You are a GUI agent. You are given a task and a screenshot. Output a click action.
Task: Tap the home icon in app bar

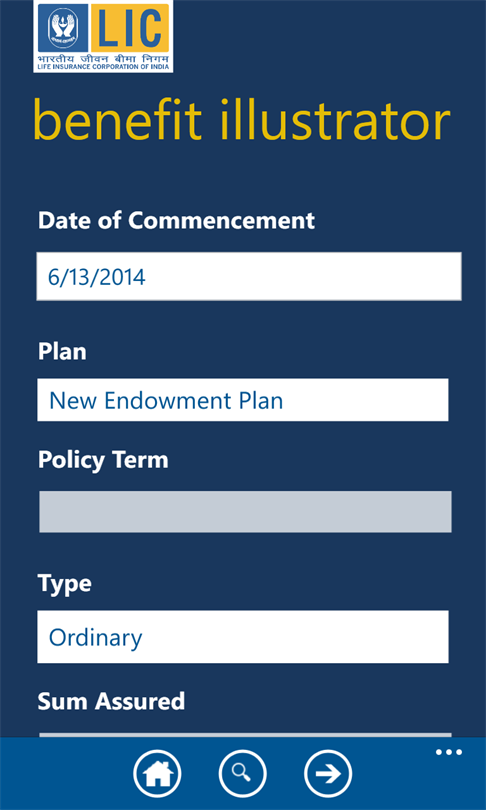click(x=157, y=773)
